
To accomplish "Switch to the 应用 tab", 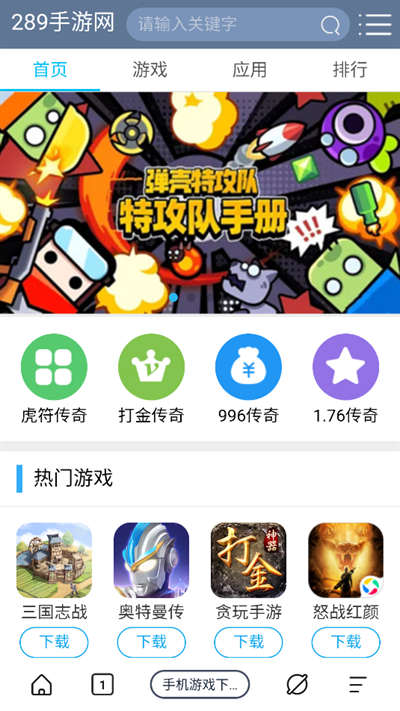I will 249,70.
